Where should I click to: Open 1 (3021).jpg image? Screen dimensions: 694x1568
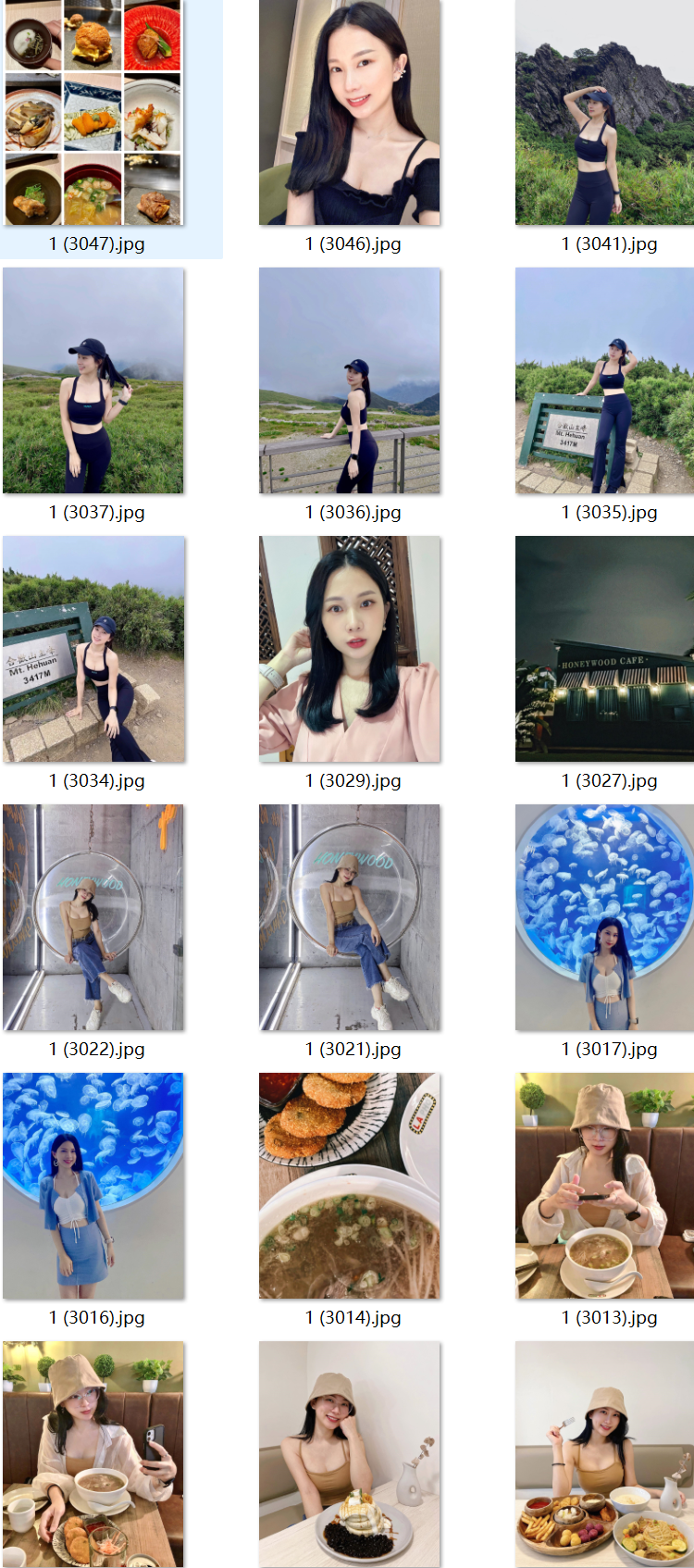350,917
